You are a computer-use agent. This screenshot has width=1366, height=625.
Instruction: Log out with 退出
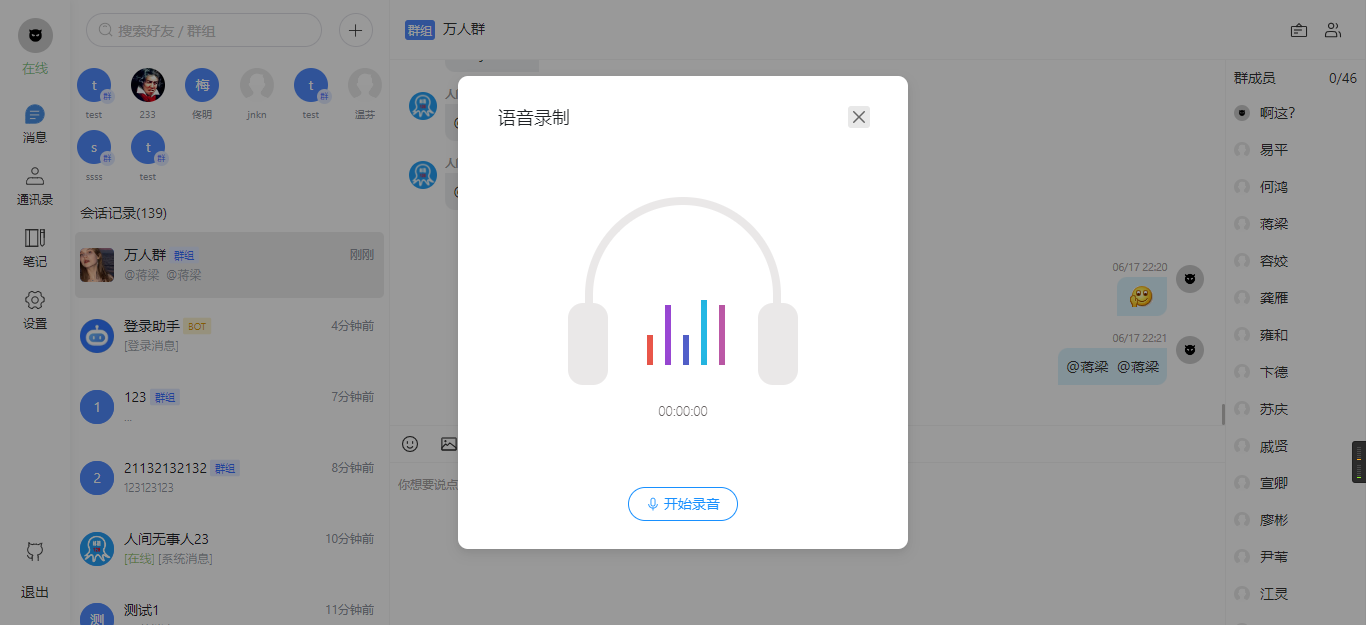coord(35,592)
